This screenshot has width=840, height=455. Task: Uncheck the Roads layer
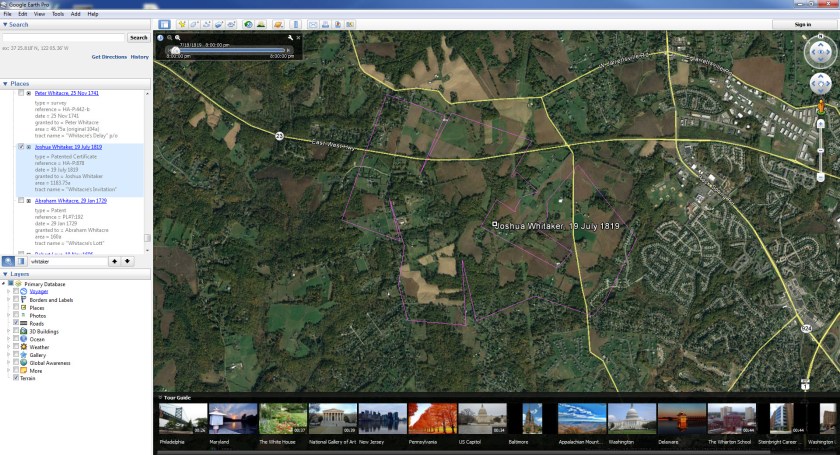point(15,323)
